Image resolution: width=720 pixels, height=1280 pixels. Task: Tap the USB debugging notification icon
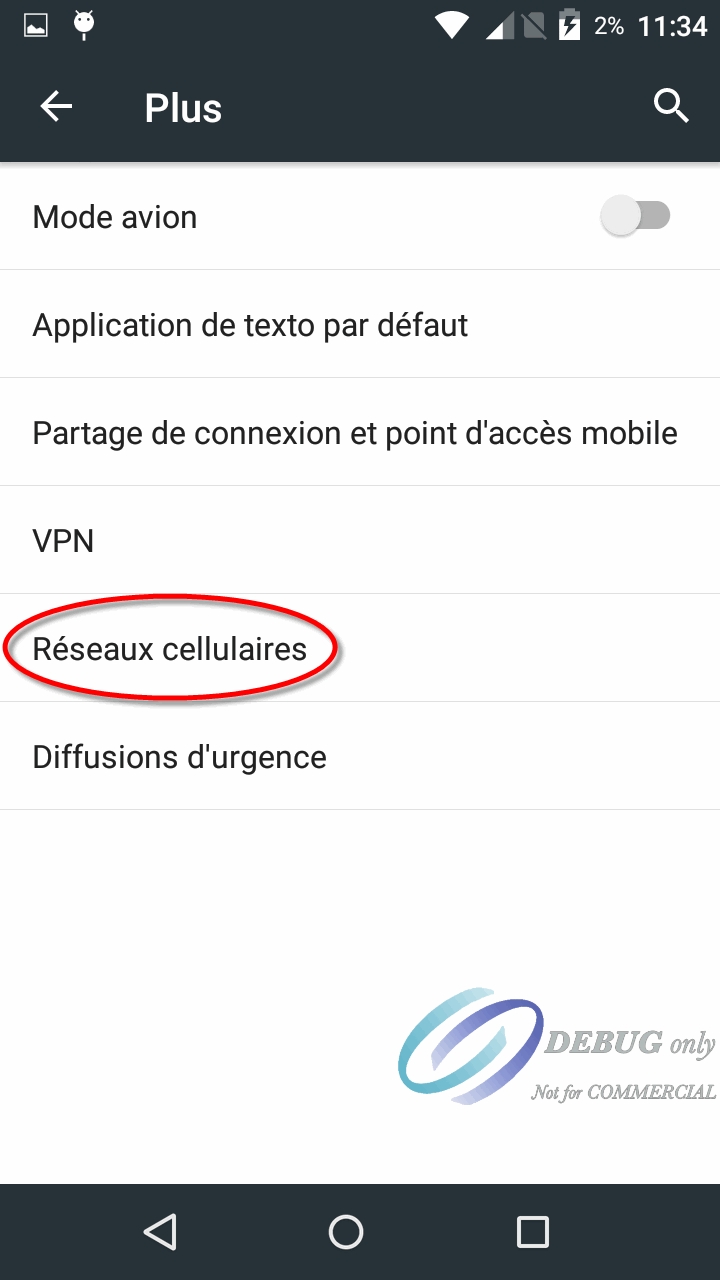84,25
